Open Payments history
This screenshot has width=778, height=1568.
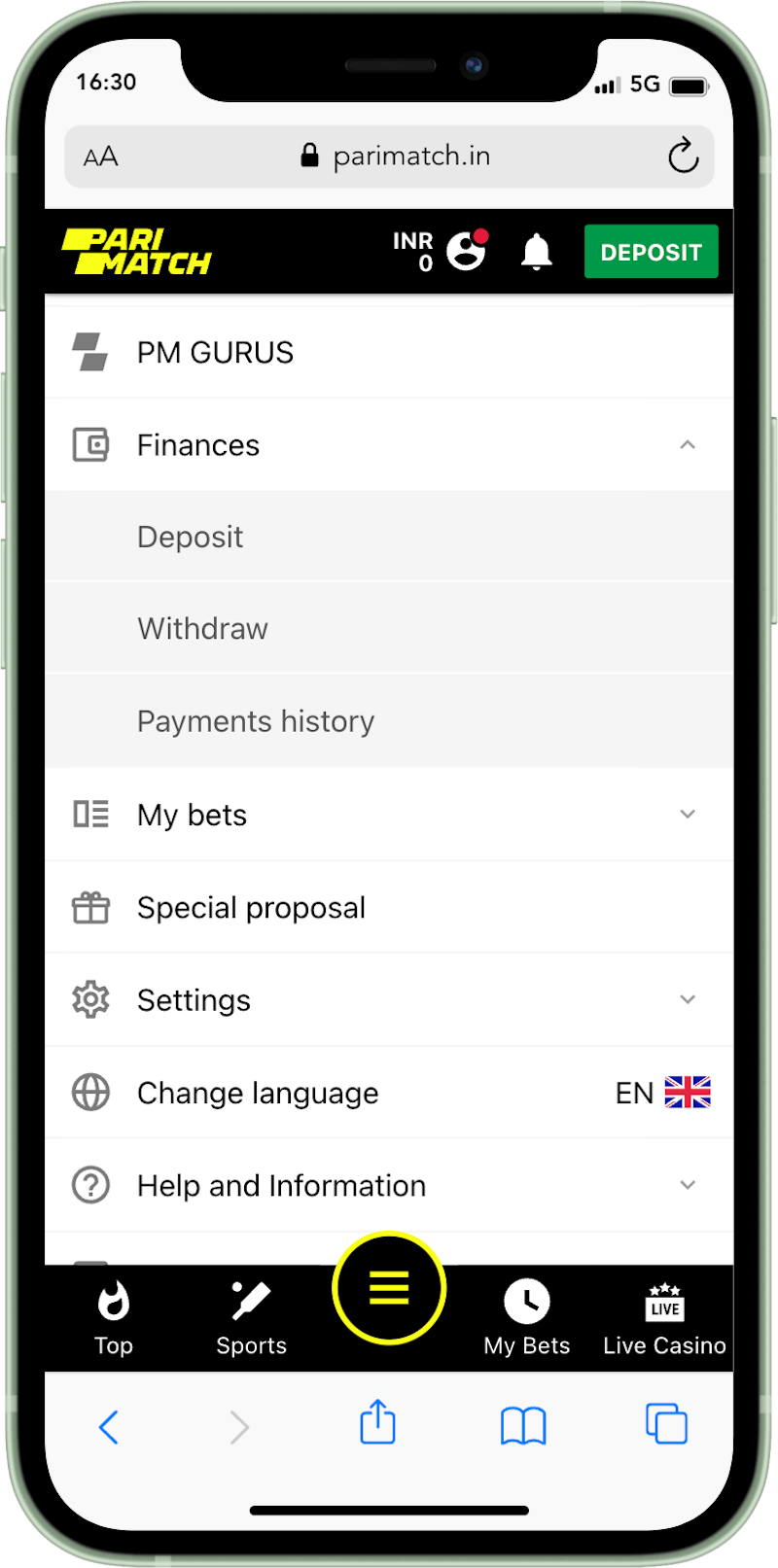[x=255, y=721]
